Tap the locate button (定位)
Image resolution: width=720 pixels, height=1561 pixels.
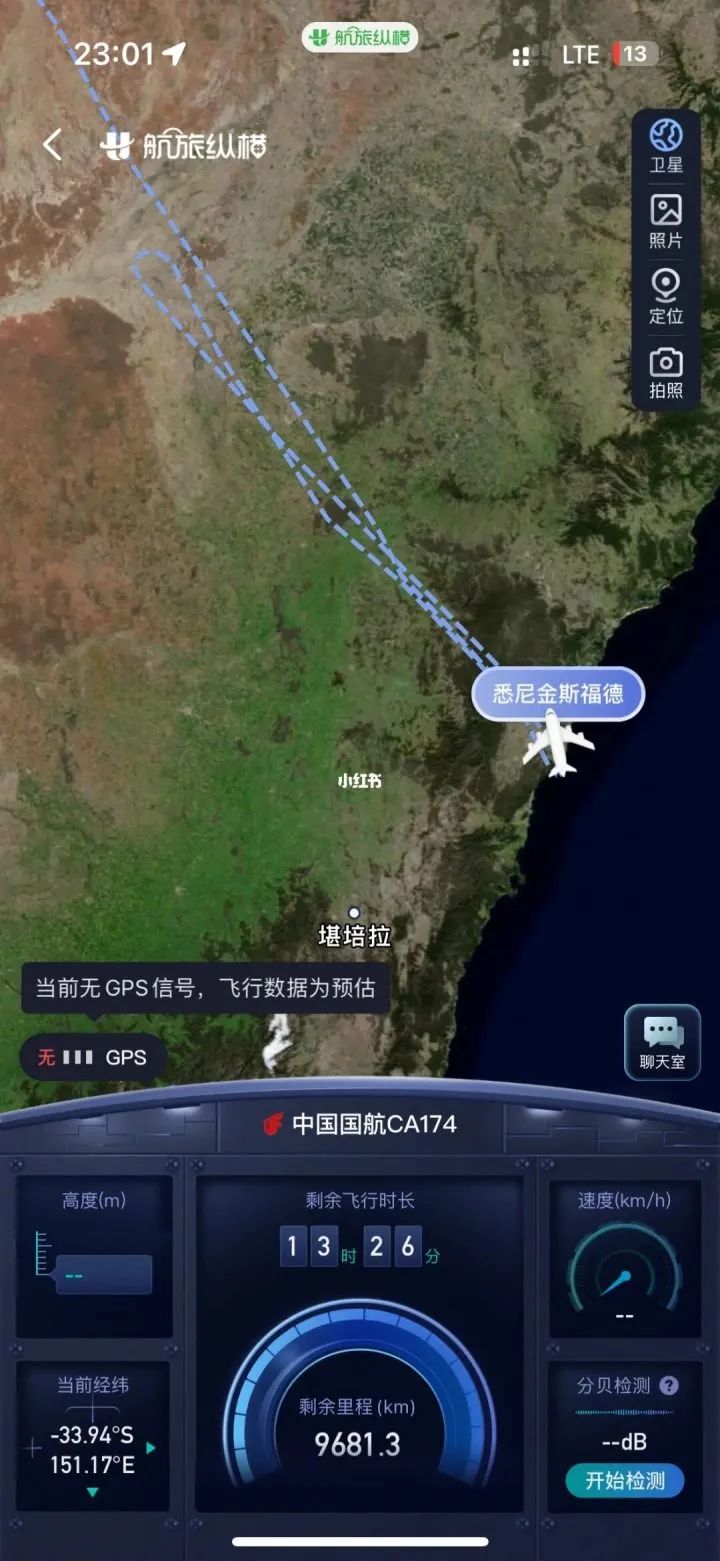(666, 297)
